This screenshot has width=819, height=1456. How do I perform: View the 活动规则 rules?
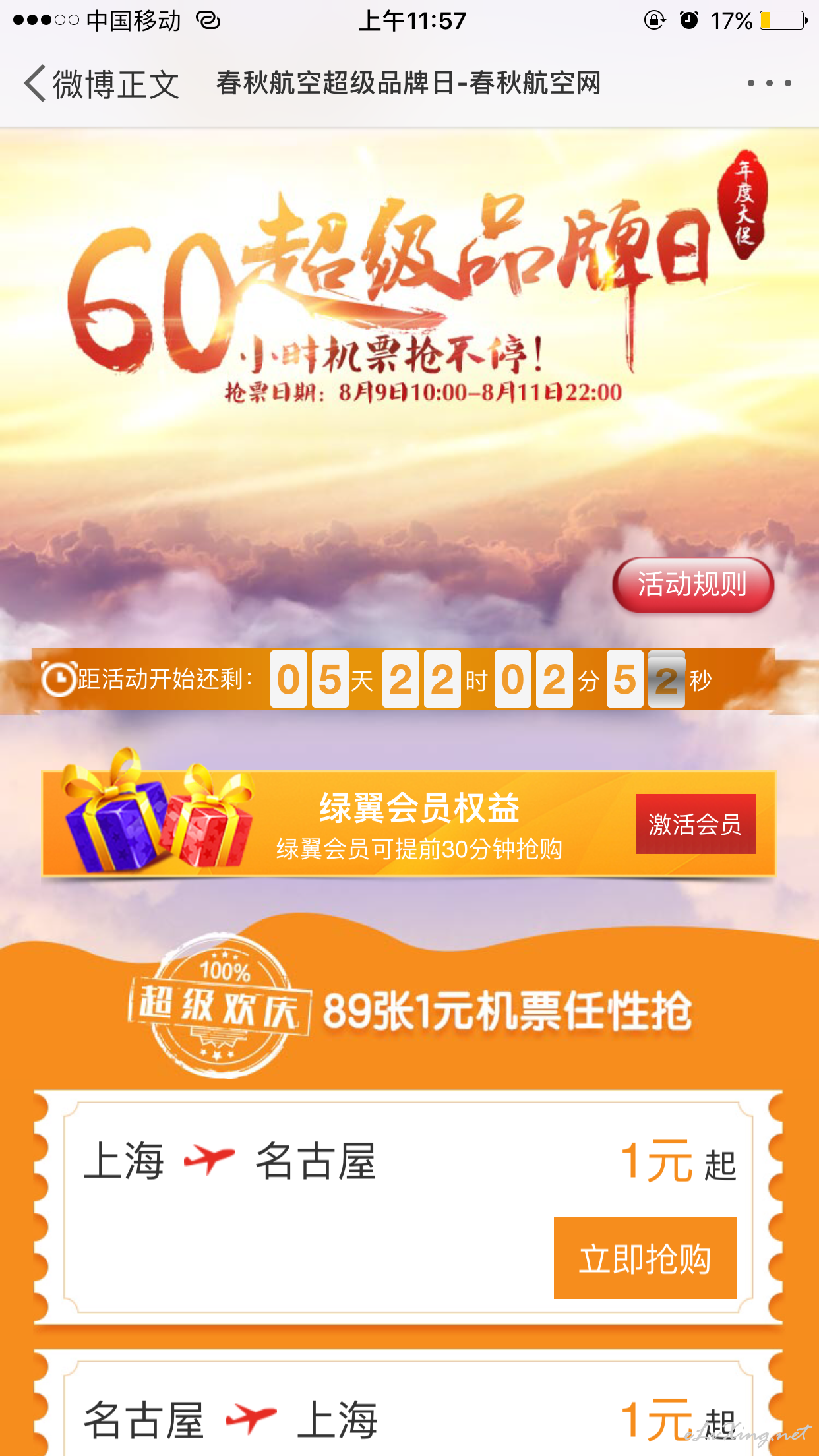coord(692,585)
